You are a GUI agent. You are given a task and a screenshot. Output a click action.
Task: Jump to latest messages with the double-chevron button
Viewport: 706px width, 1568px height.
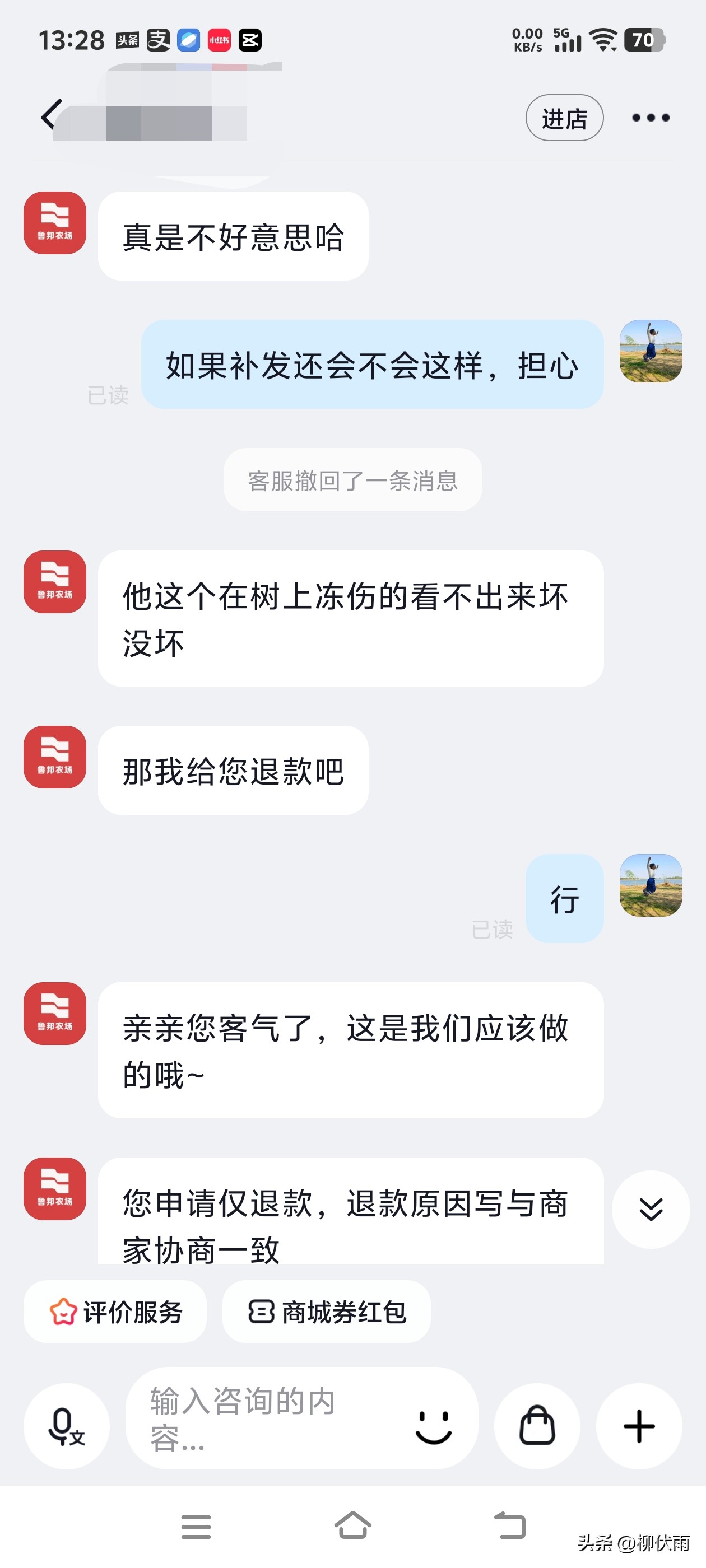pyautogui.click(x=650, y=1209)
